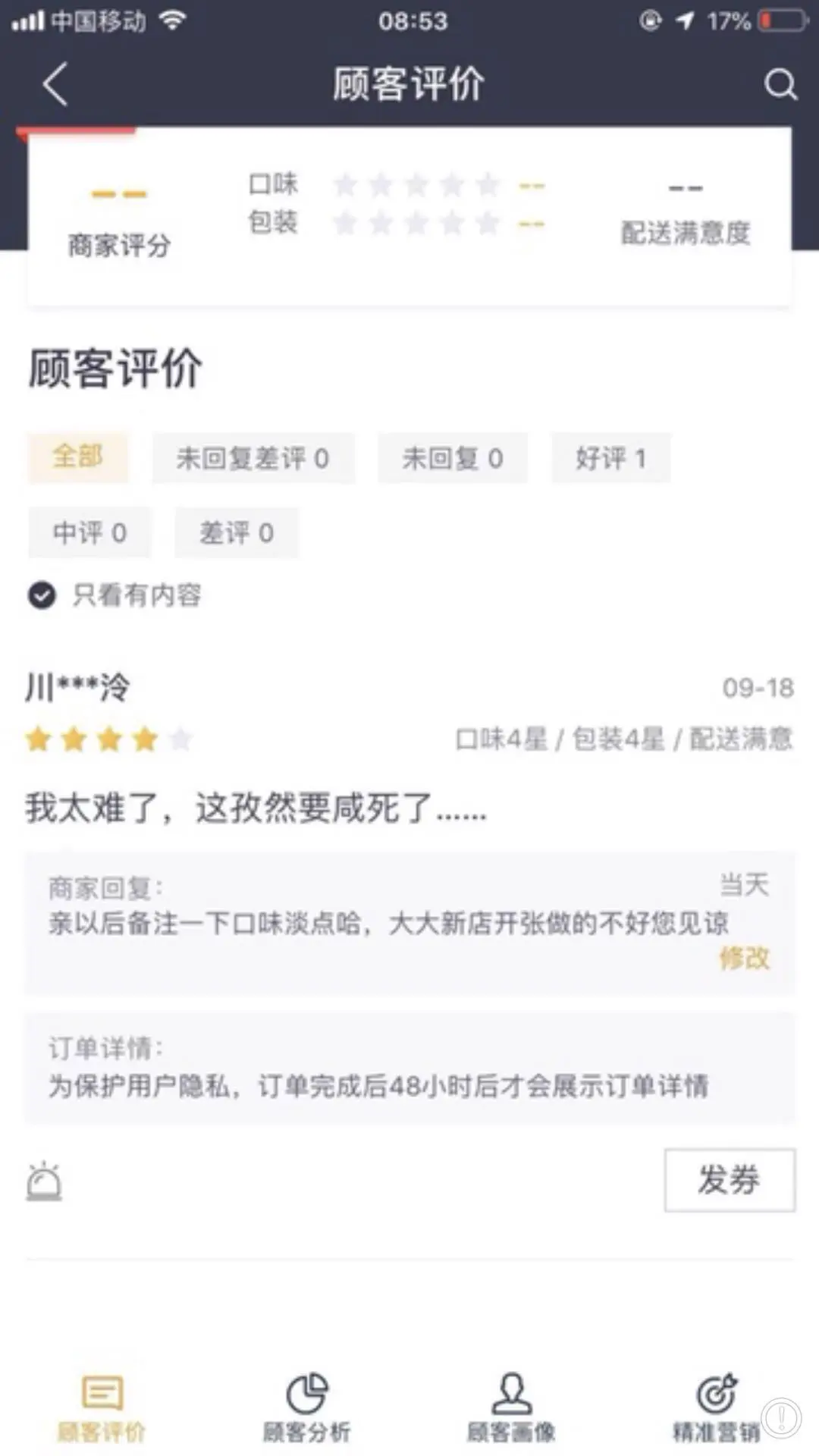Show 未回复 reviews only

452,458
